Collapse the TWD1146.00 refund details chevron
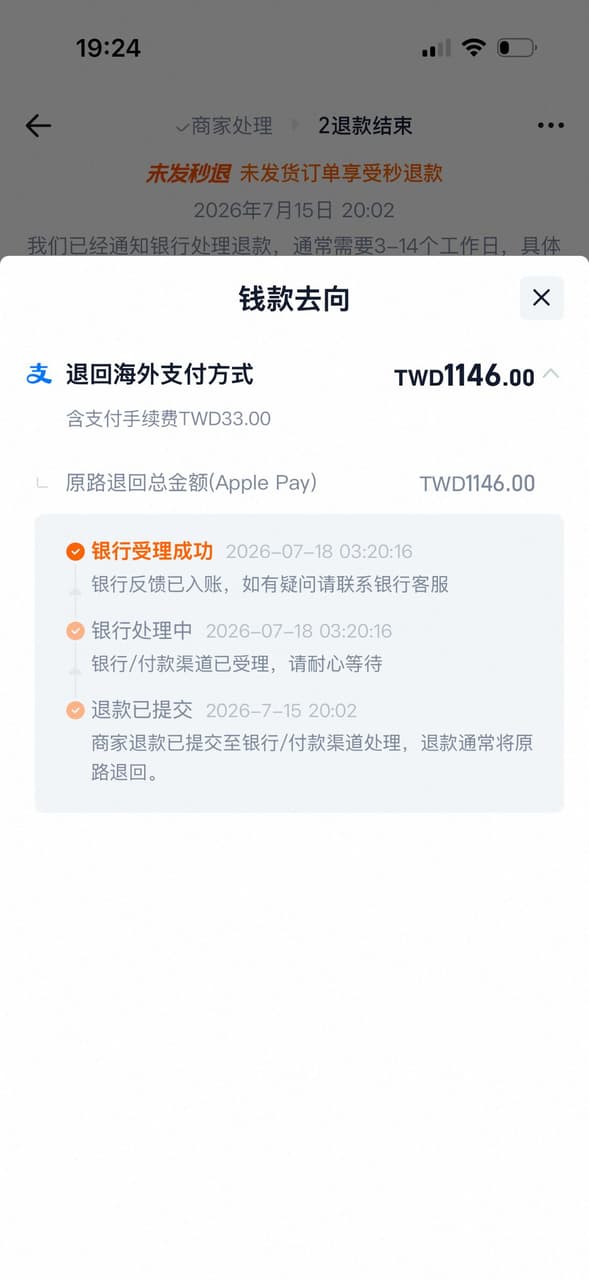 [551, 375]
